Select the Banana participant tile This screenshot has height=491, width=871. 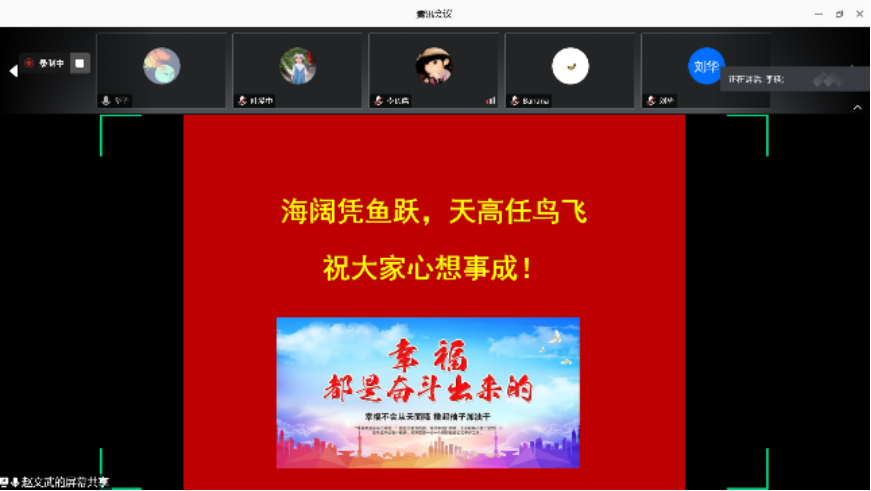pyautogui.click(x=570, y=70)
